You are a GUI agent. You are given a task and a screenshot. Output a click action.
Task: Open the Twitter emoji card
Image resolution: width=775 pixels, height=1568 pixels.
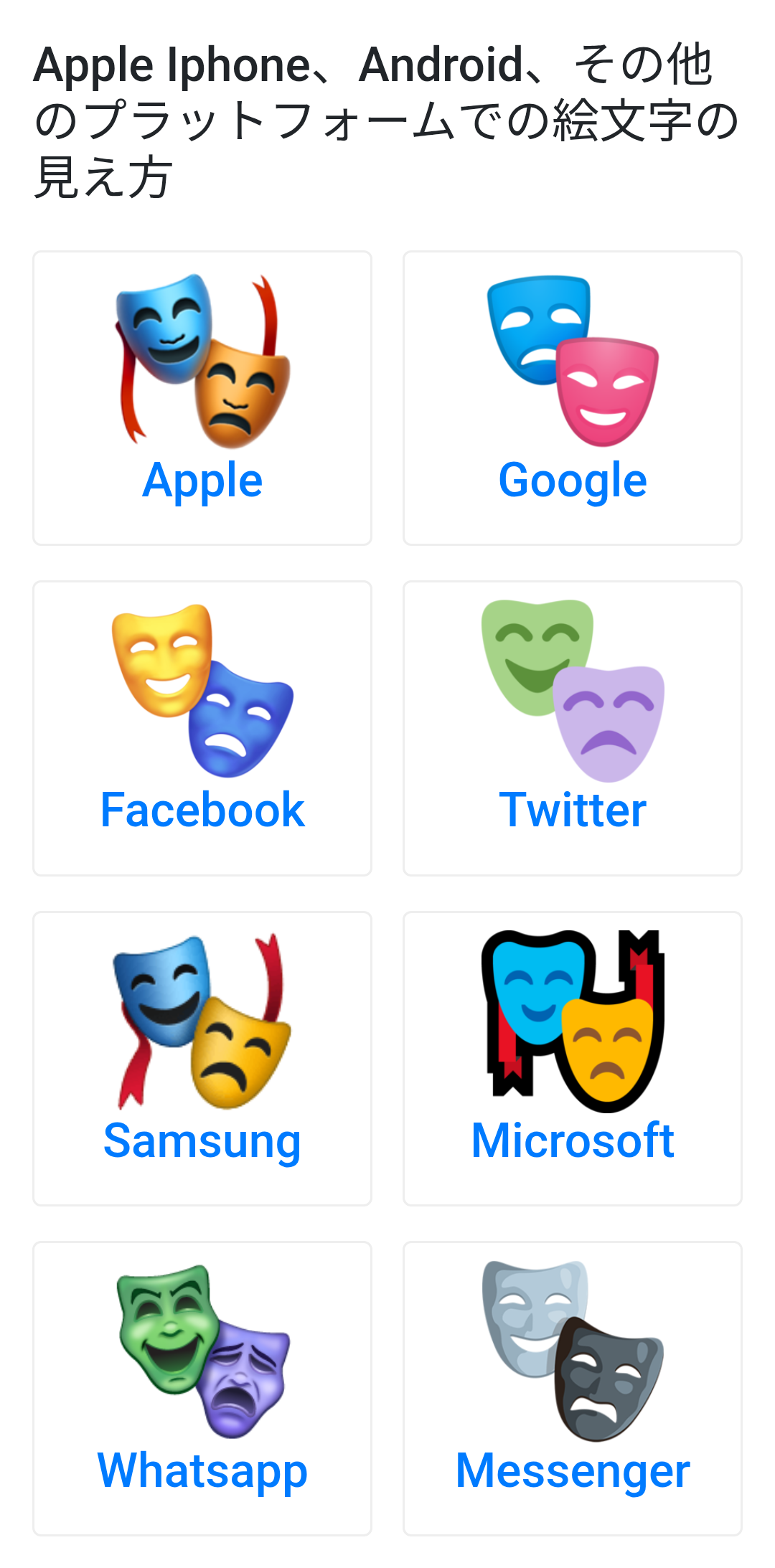[572, 728]
